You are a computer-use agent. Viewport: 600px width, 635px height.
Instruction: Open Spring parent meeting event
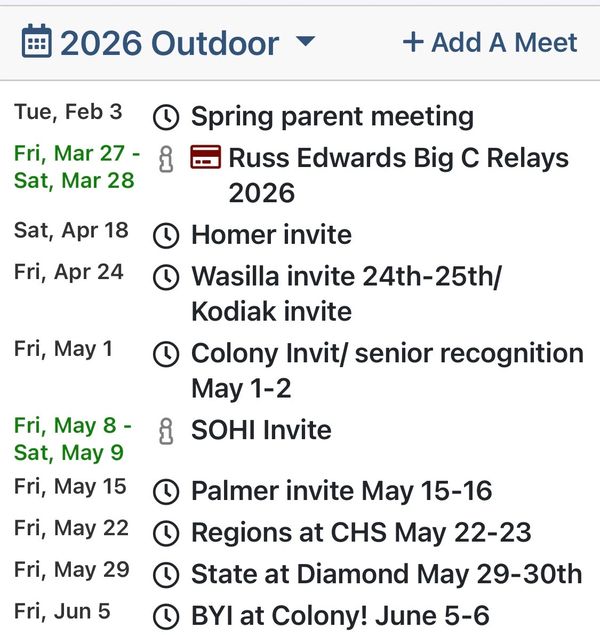click(x=332, y=116)
